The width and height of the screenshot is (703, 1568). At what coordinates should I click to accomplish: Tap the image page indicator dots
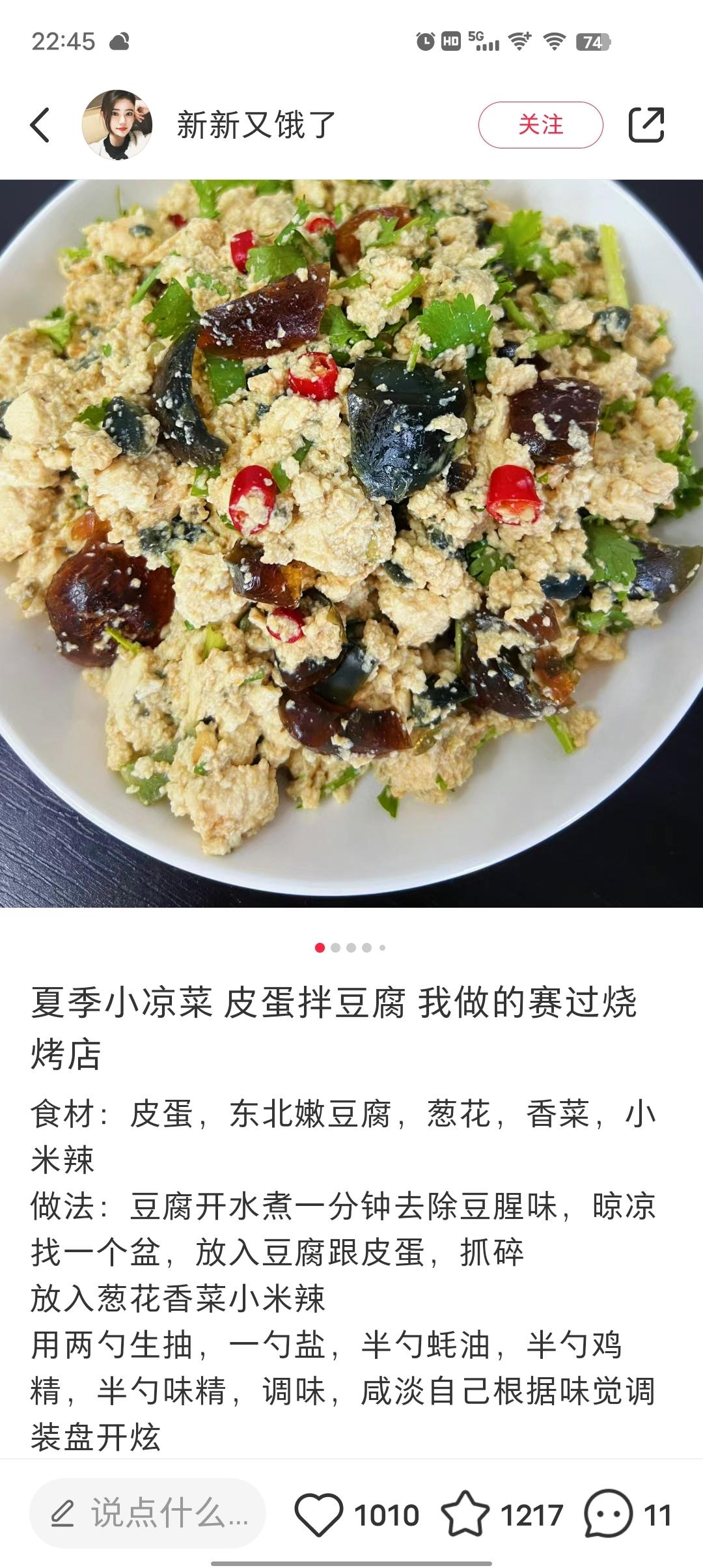pos(351,947)
